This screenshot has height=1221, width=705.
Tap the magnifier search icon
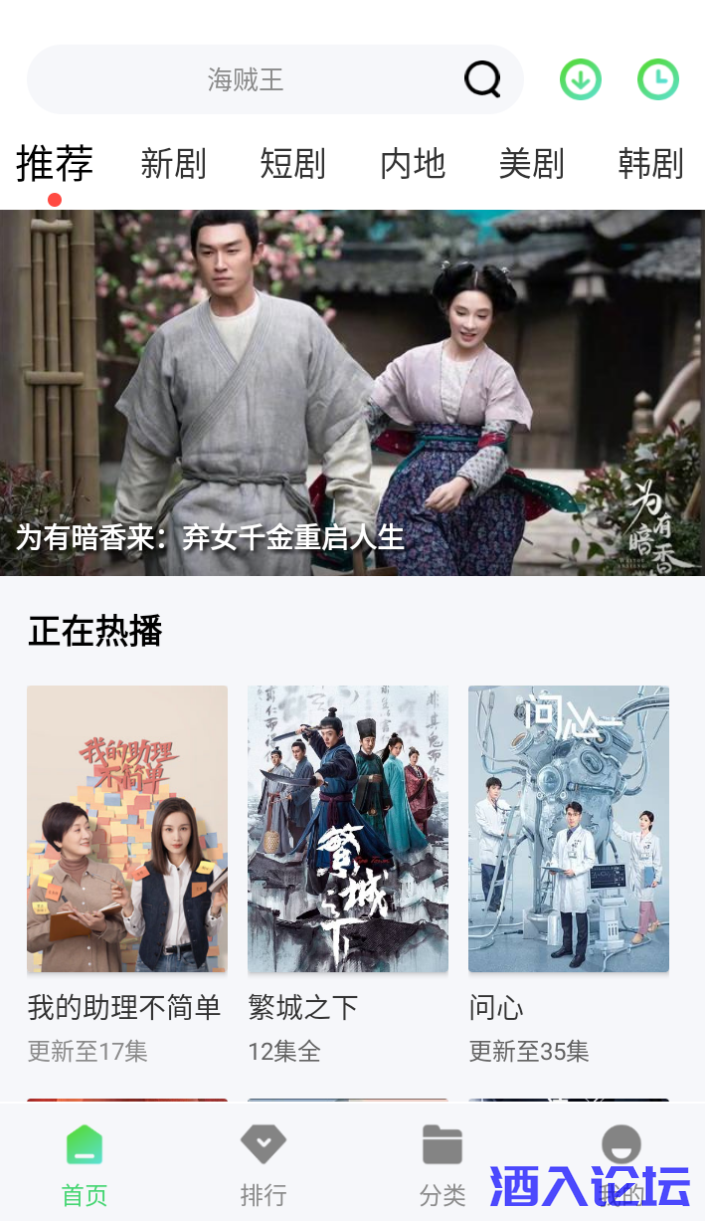(x=482, y=79)
